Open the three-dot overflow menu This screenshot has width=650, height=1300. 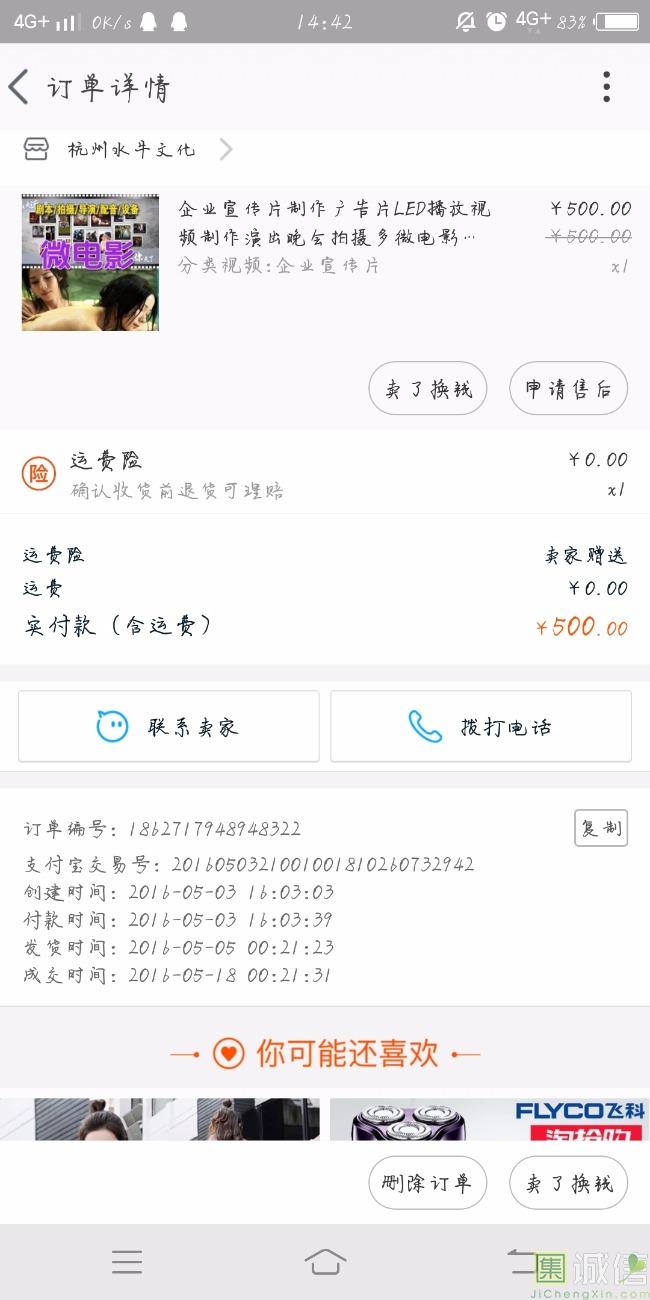[606, 88]
